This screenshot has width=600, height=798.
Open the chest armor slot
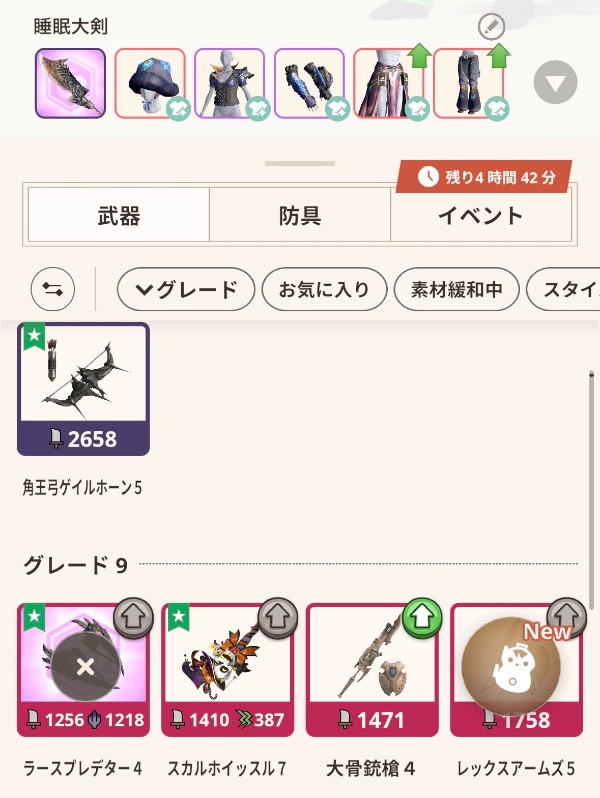click(229, 83)
